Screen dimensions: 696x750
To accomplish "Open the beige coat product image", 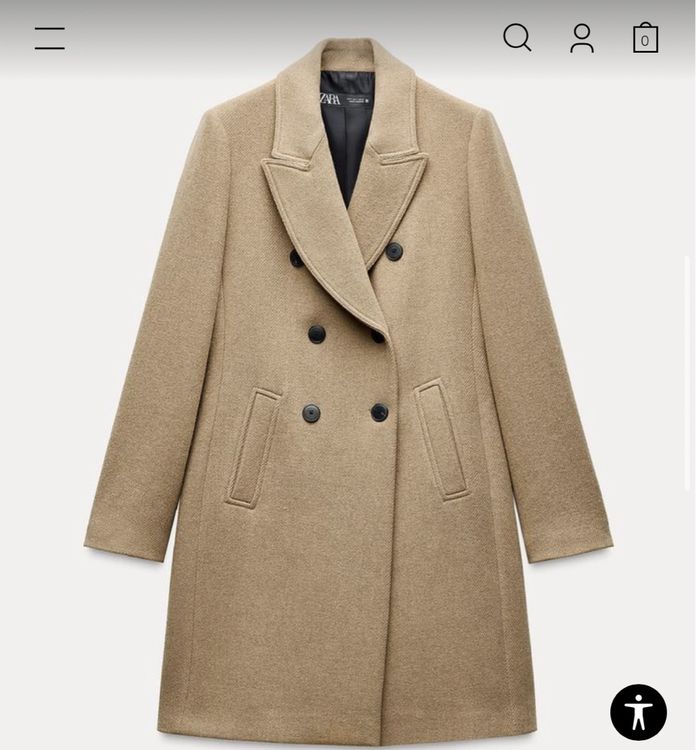I will tap(348, 400).
